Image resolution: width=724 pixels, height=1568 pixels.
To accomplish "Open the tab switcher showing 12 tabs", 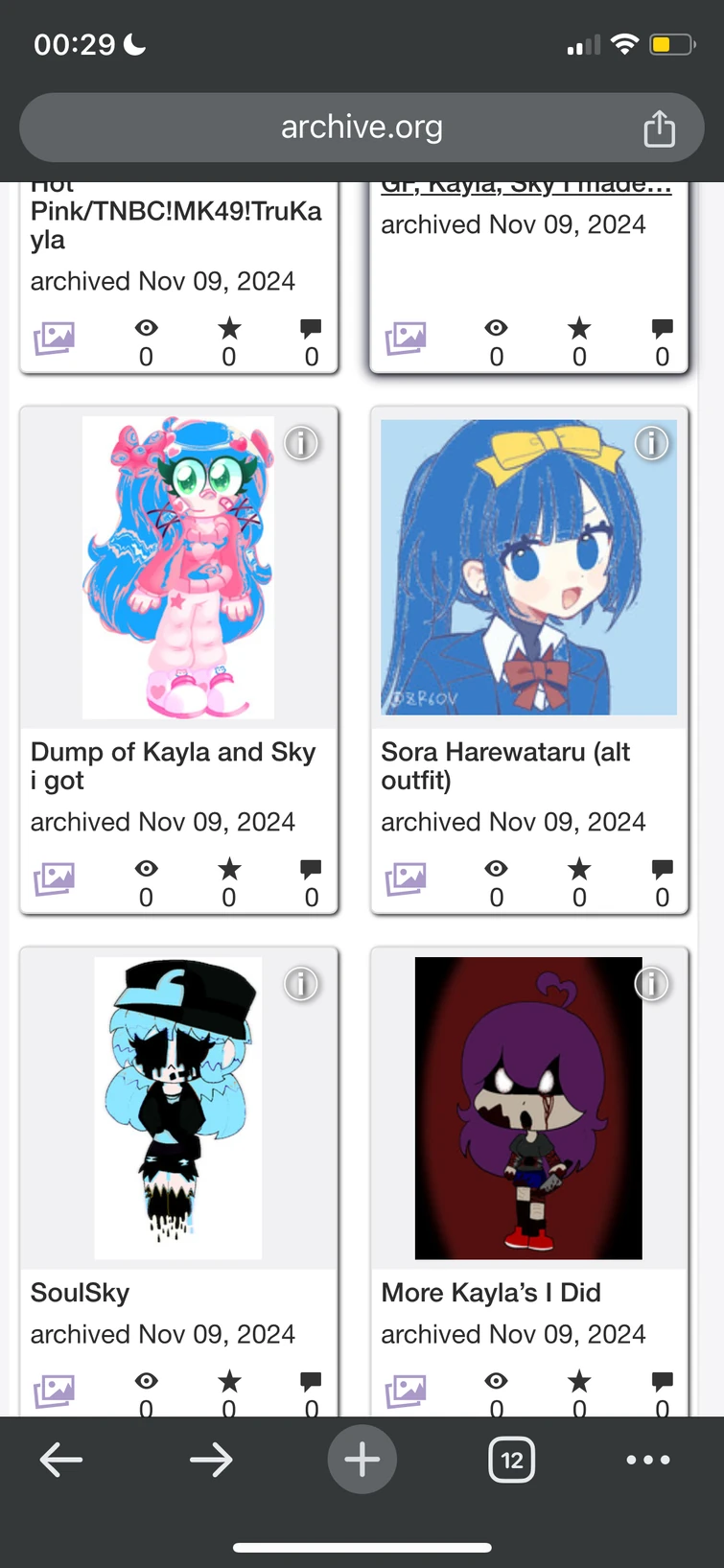I will tap(511, 1460).
